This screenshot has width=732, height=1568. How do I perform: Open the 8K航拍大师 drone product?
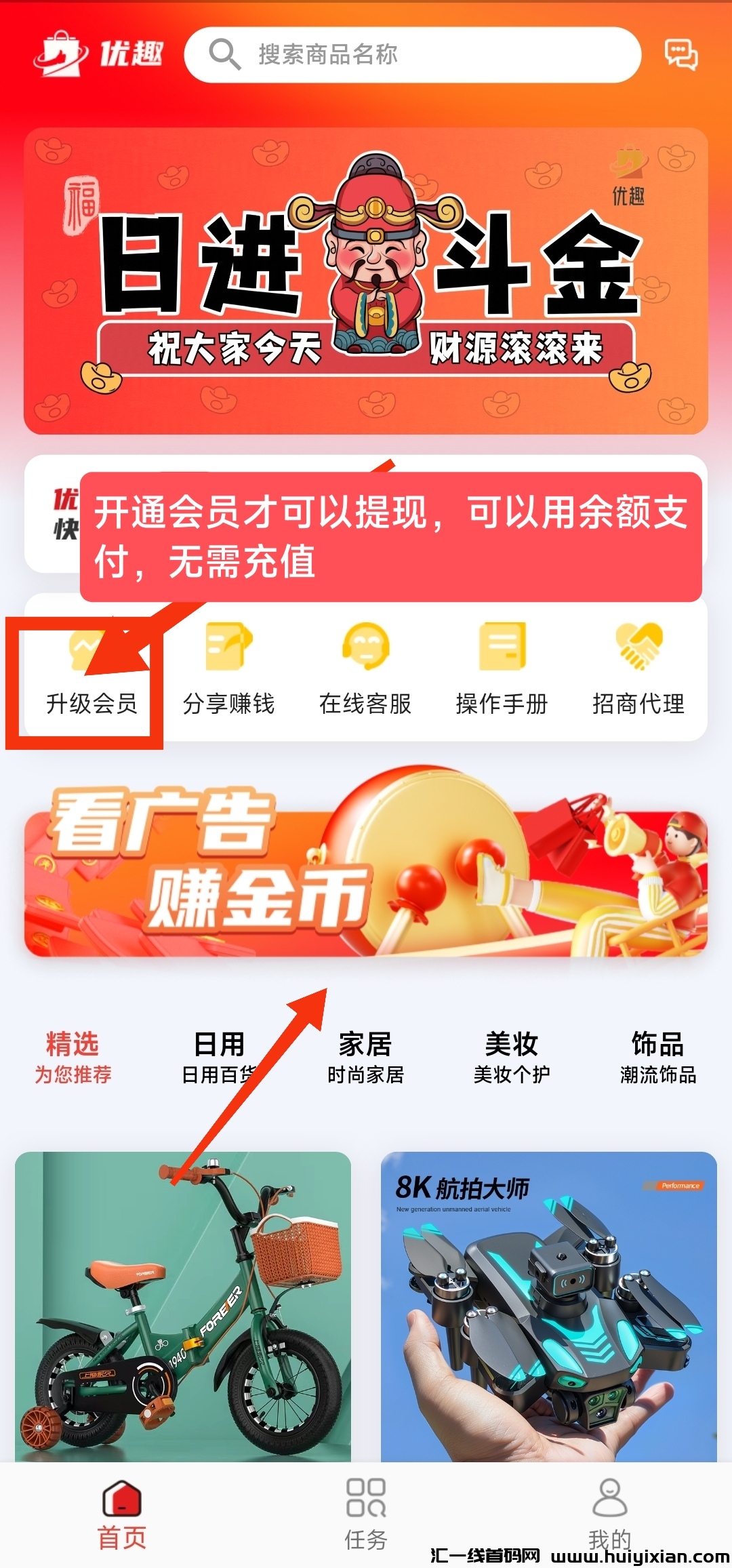click(x=549, y=1307)
